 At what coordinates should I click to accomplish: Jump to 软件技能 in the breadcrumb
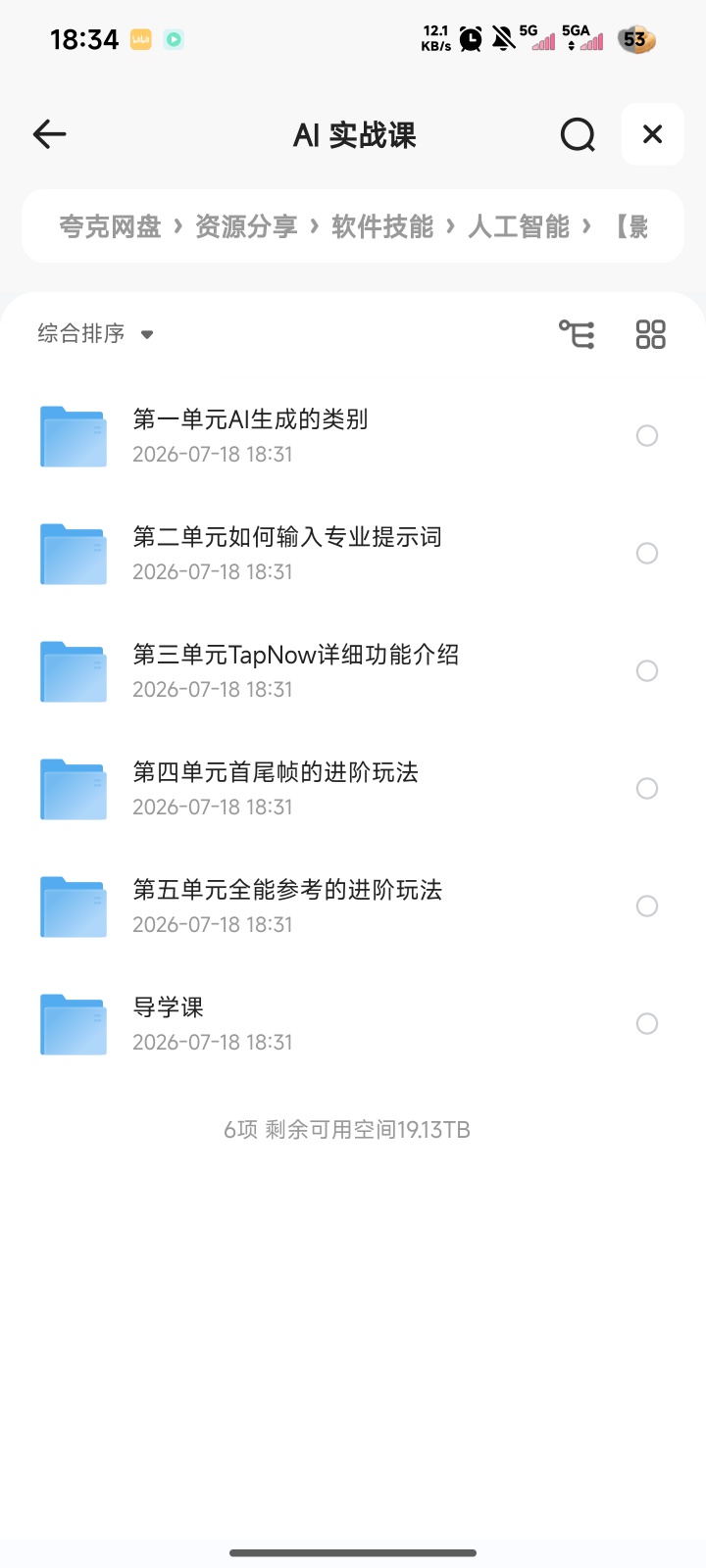click(x=382, y=226)
